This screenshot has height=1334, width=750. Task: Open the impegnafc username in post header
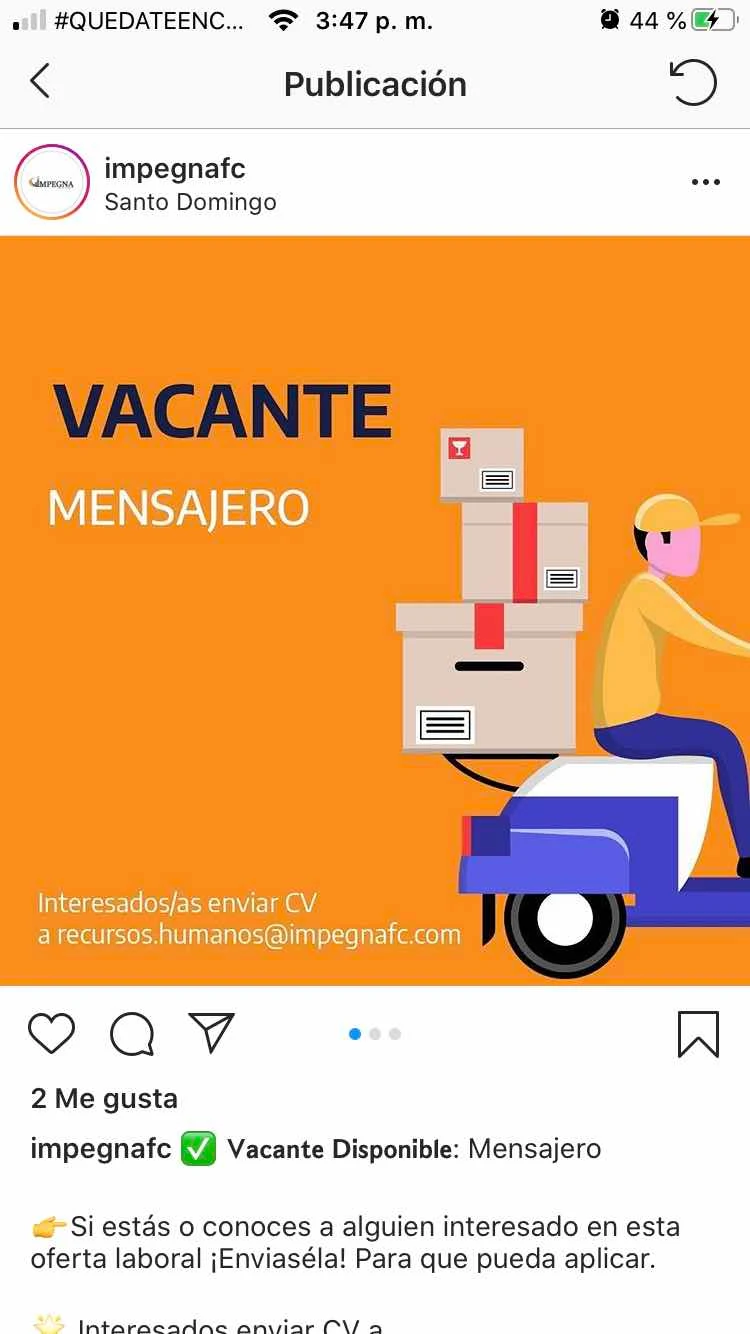(174, 168)
